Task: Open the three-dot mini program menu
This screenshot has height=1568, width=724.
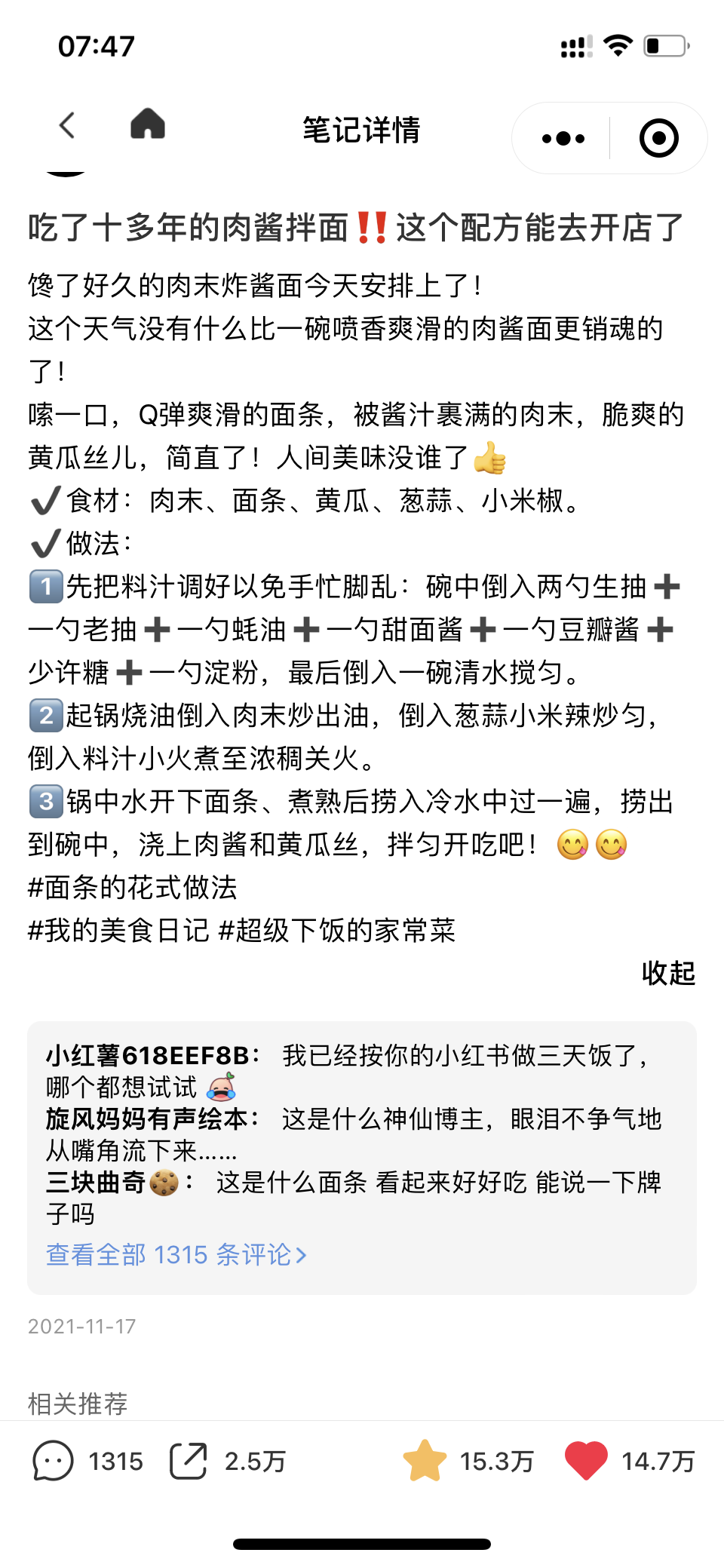Action: pyautogui.click(x=563, y=139)
